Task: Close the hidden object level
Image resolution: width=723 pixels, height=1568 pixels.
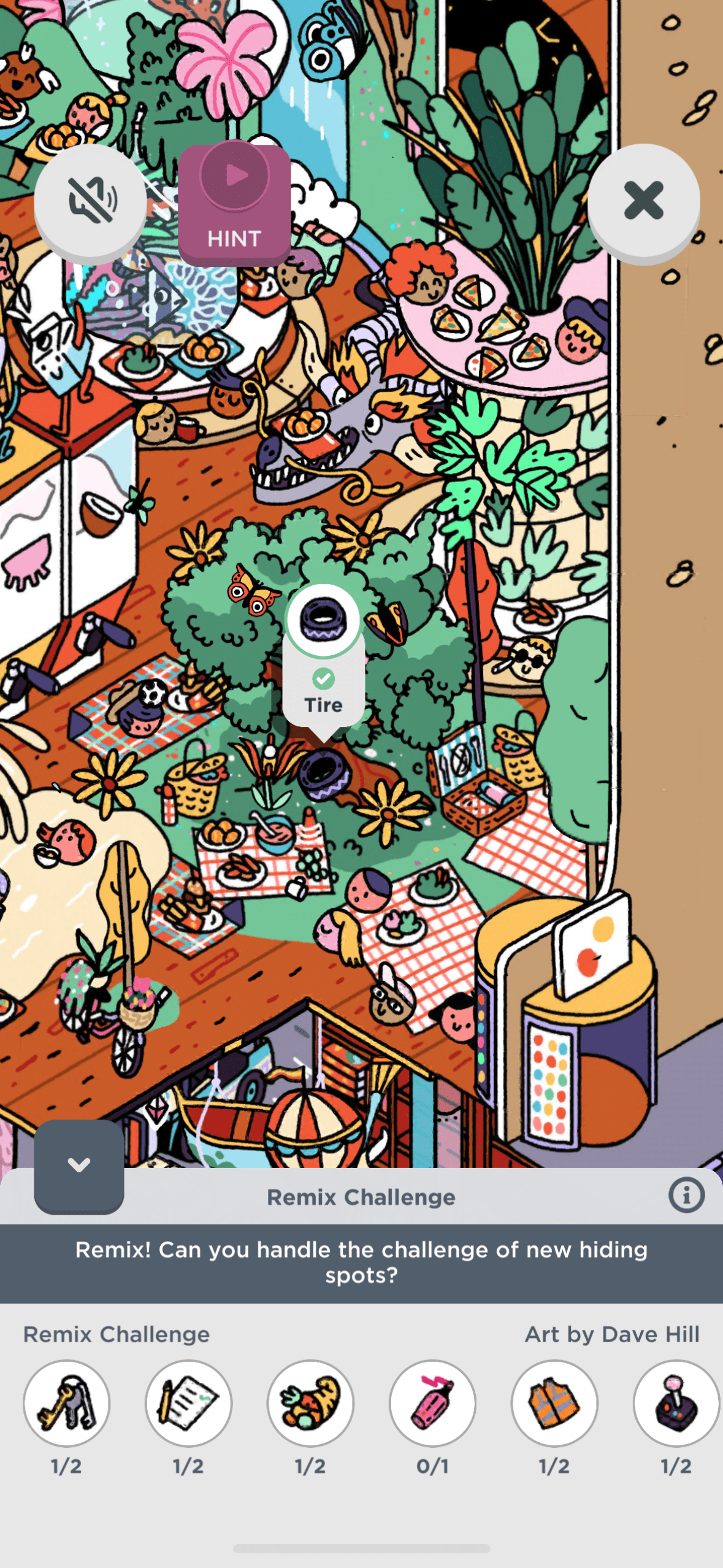Action: [x=643, y=201]
